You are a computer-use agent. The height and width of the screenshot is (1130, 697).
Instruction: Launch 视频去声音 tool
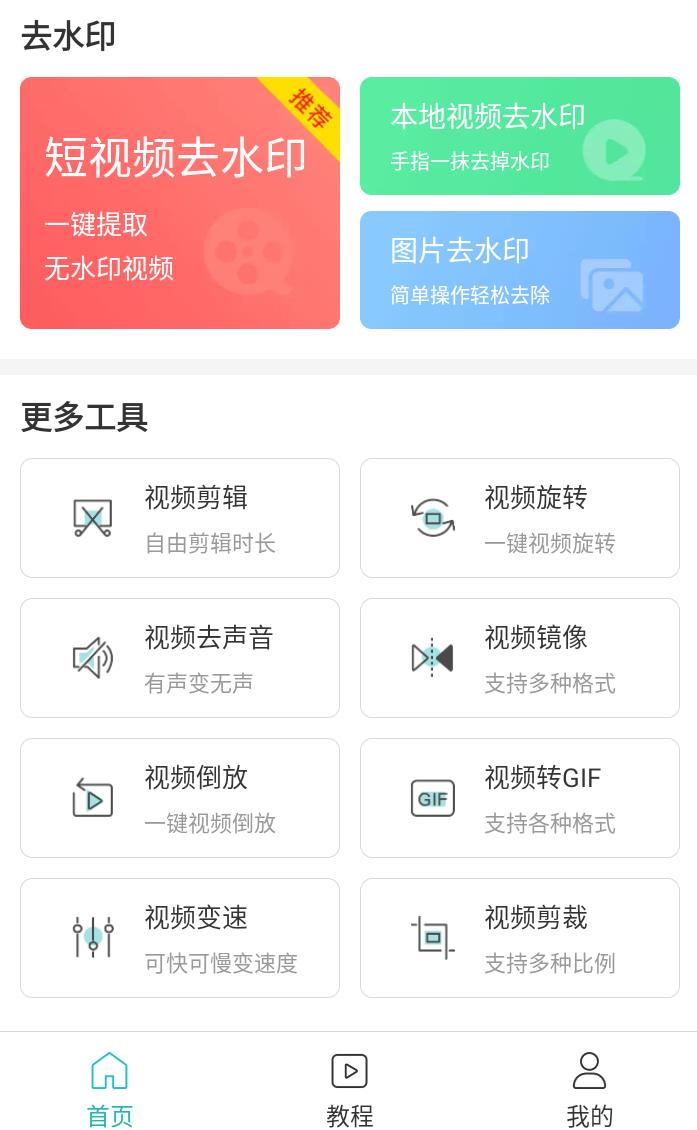pyautogui.click(x=180, y=658)
